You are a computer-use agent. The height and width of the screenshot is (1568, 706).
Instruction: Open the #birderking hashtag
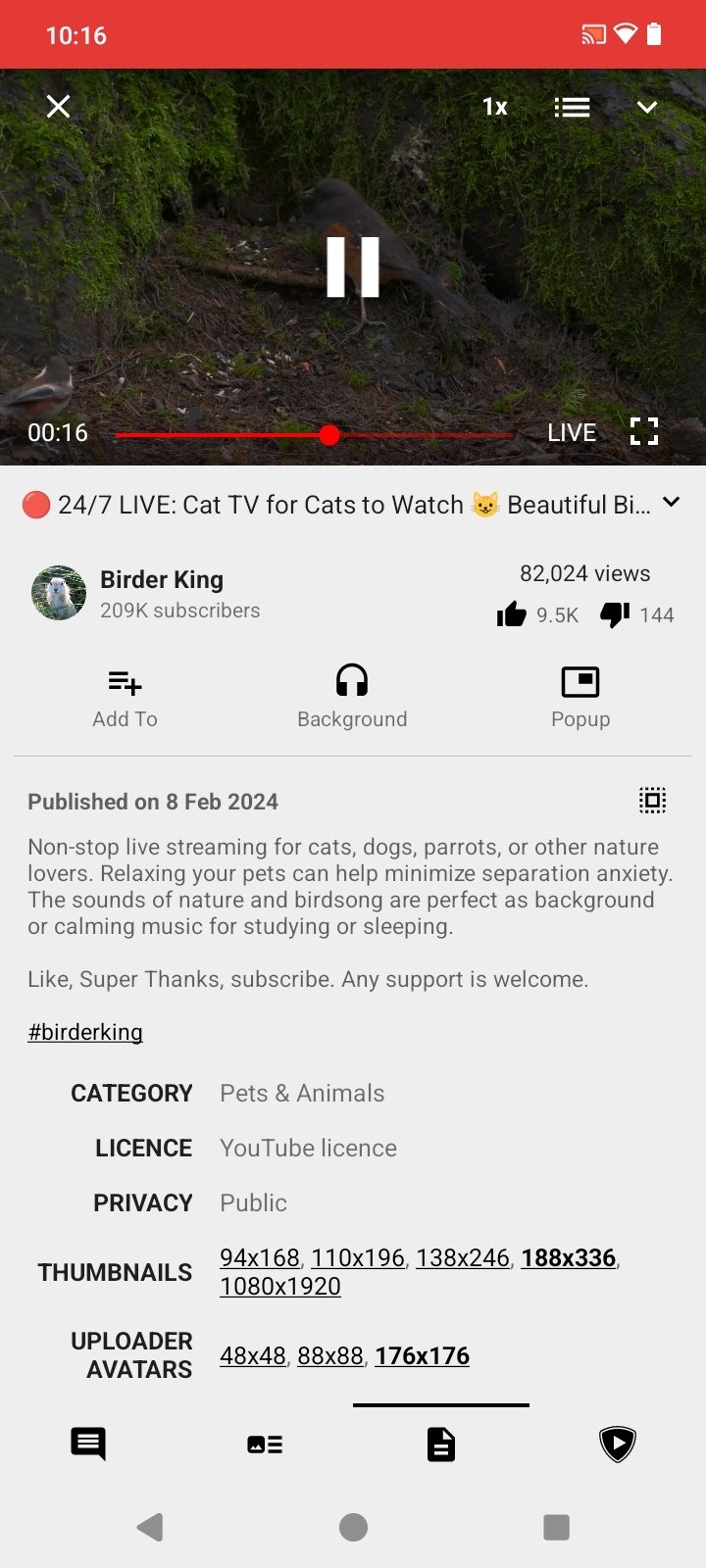pos(85,1032)
